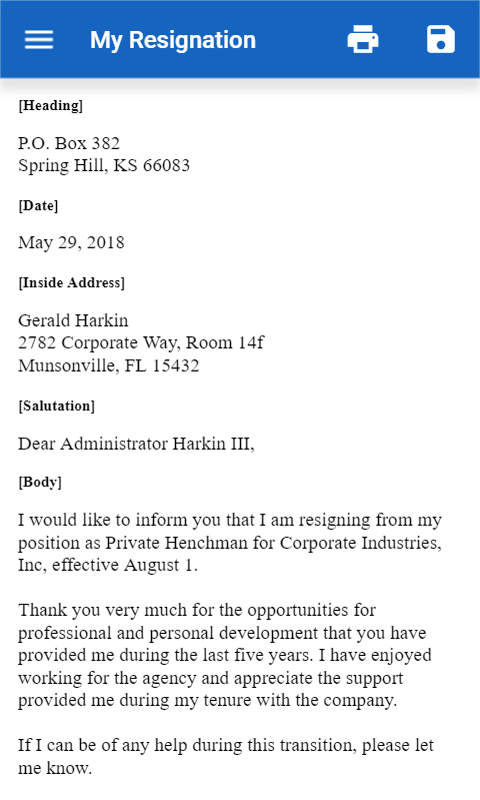Print the resignation letter
Screen dimensions: 480x800
(x=363, y=39)
